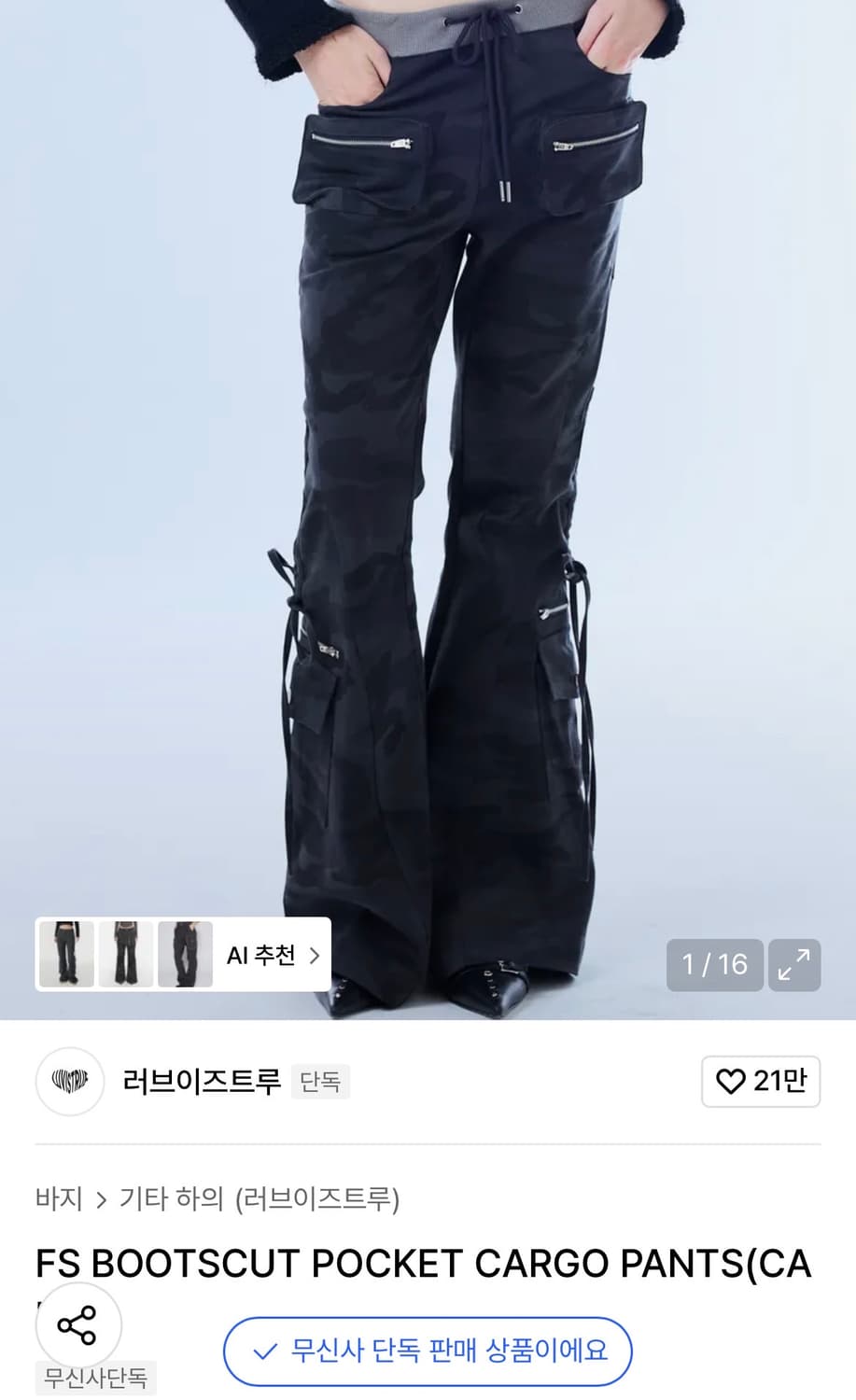Tap the 단독 badge next to brand name

coord(320,1082)
